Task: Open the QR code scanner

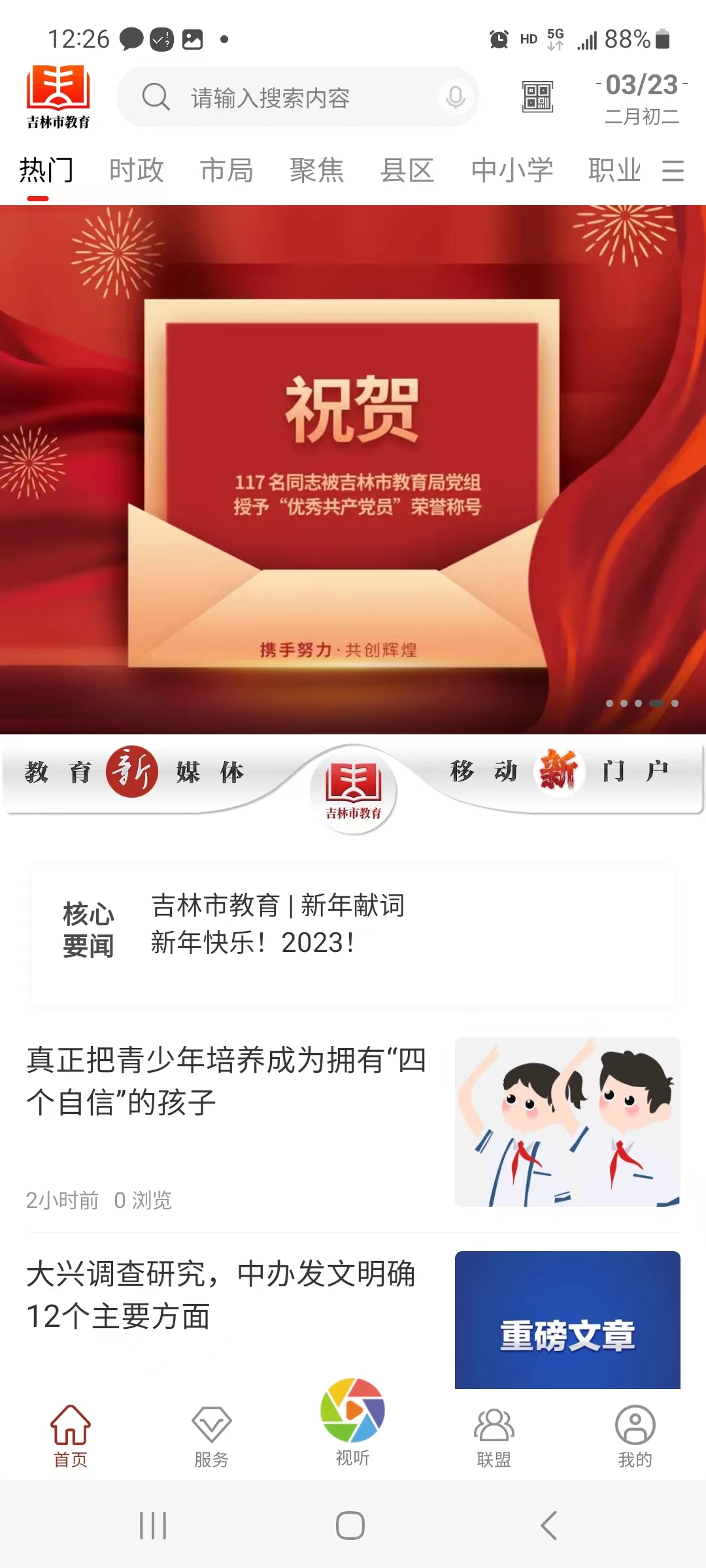Action: pyautogui.click(x=537, y=97)
